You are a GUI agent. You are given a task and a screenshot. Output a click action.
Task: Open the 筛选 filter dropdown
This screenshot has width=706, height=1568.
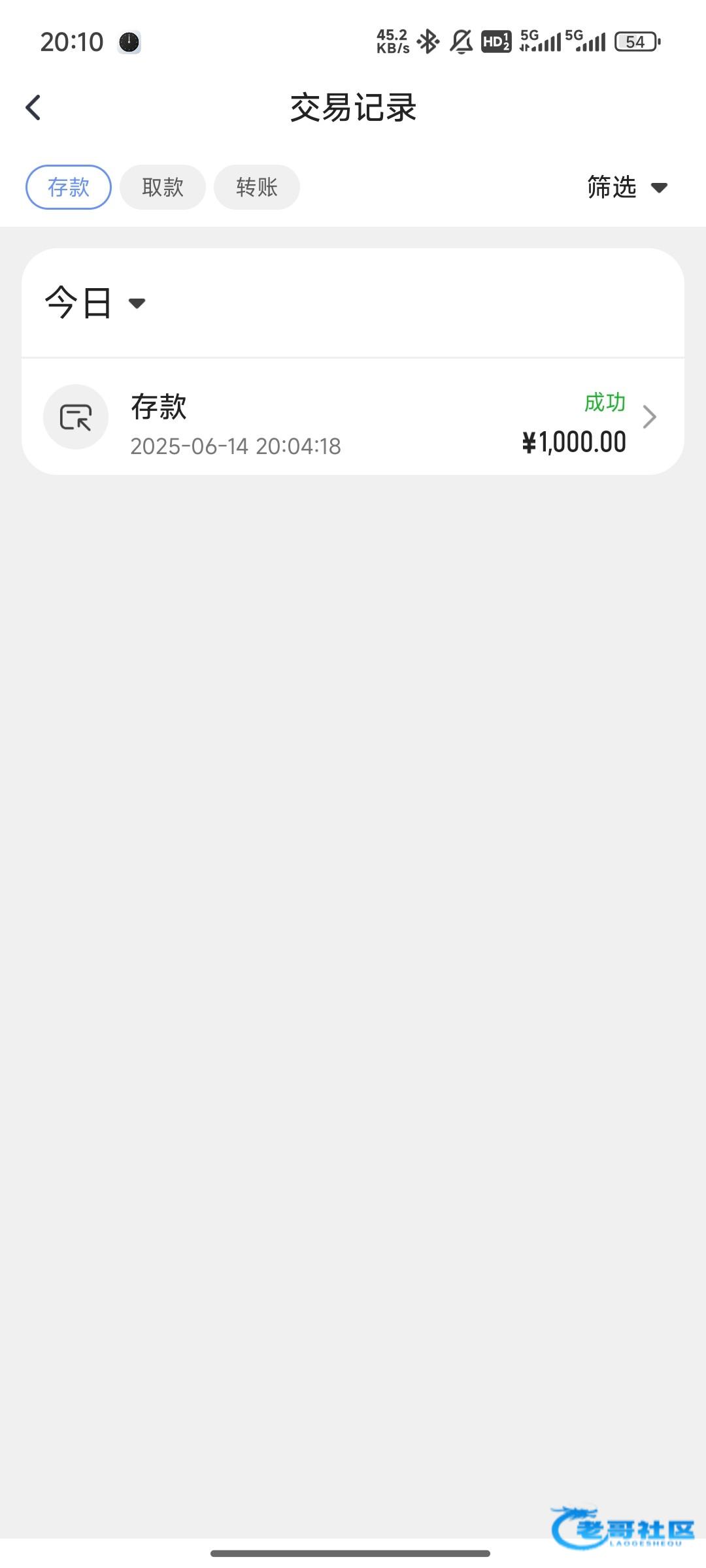coord(626,188)
